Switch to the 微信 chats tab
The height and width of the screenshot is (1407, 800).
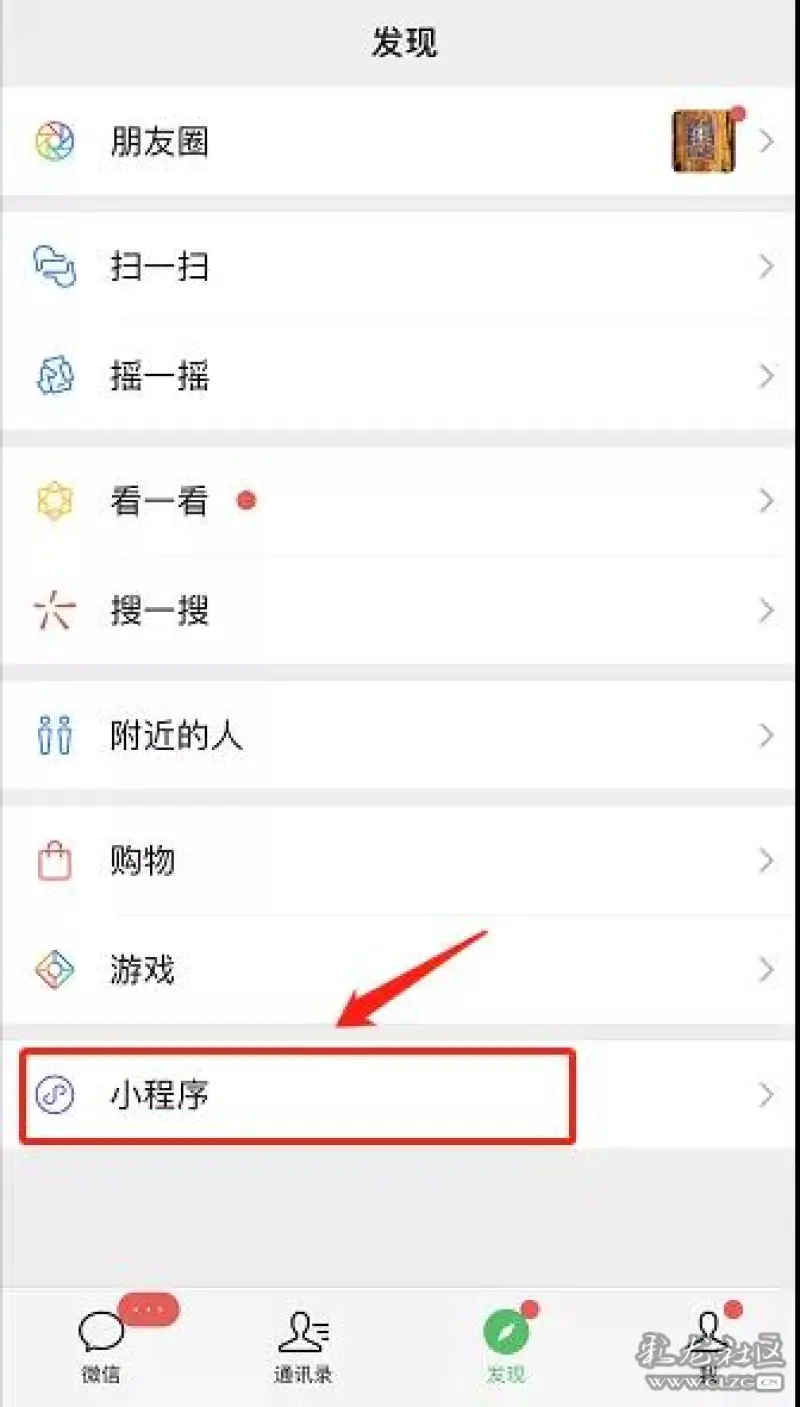click(x=101, y=1346)
